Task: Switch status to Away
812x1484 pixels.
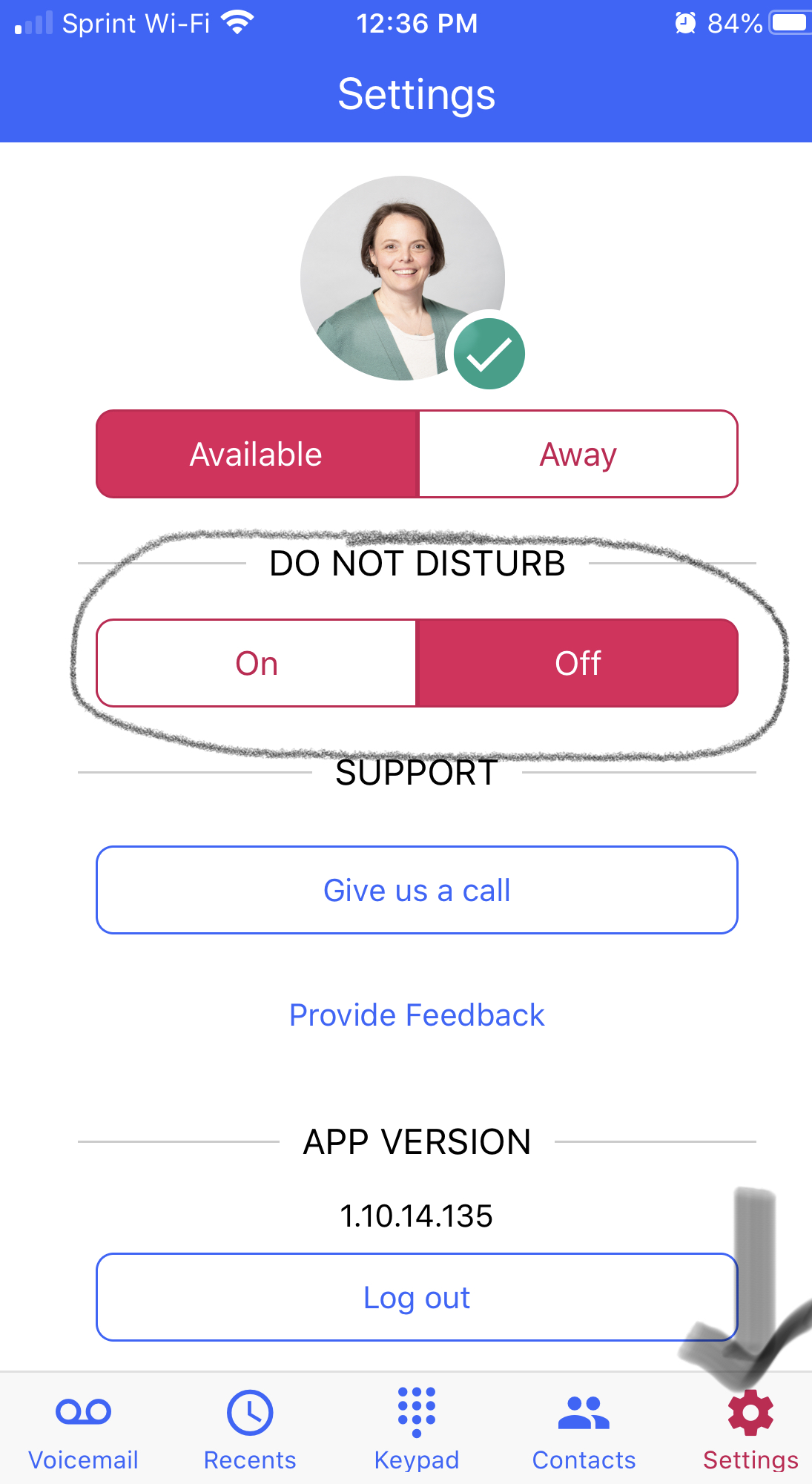Action: pyautogui.click(x=578, y=454)
